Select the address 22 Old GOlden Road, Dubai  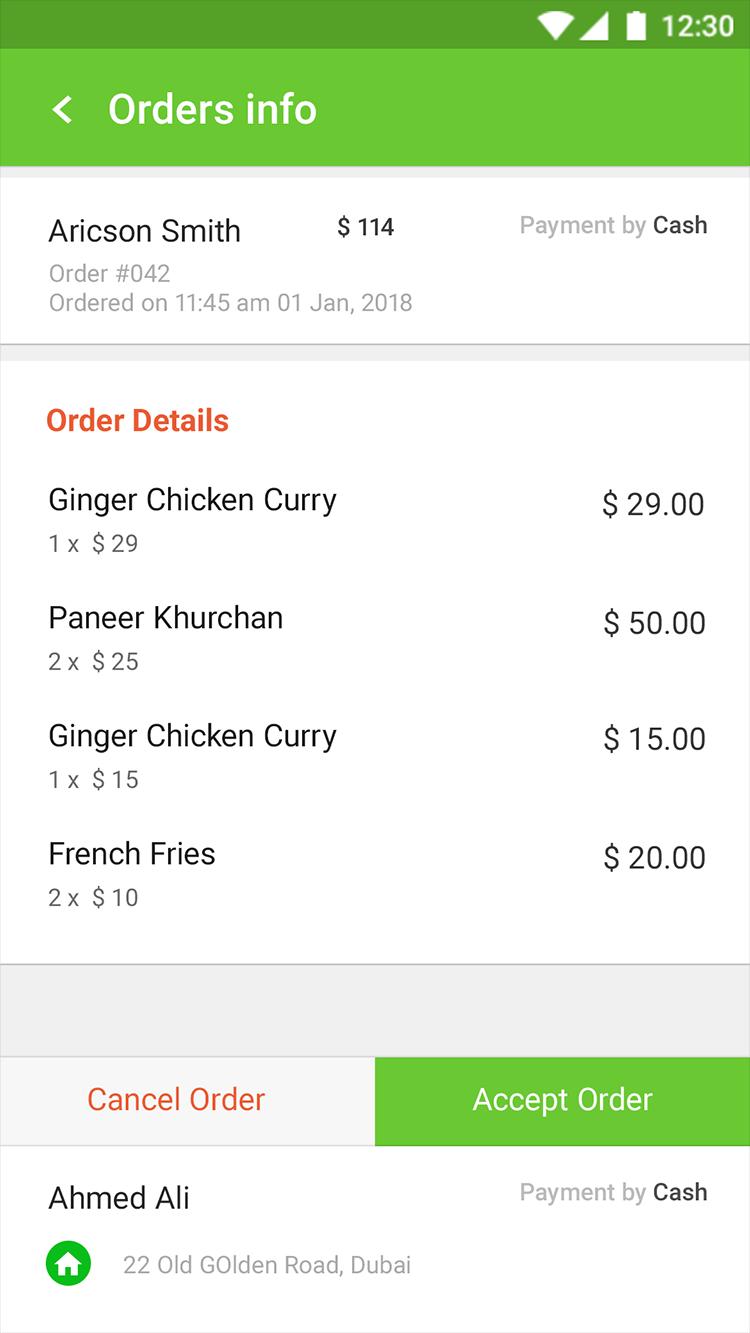[x=265, y=1264]
